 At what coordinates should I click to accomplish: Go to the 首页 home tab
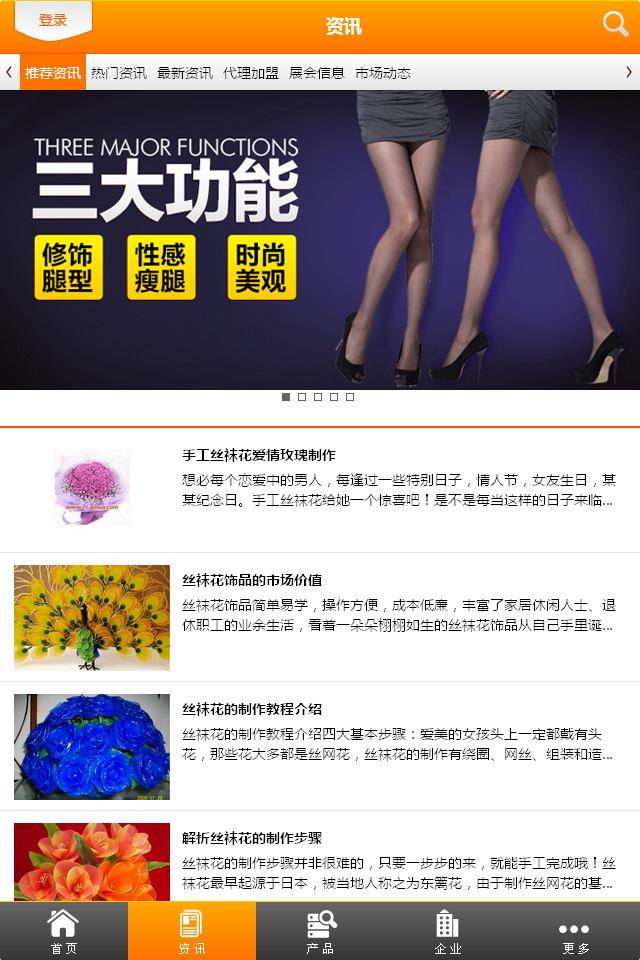coord(64,932)
